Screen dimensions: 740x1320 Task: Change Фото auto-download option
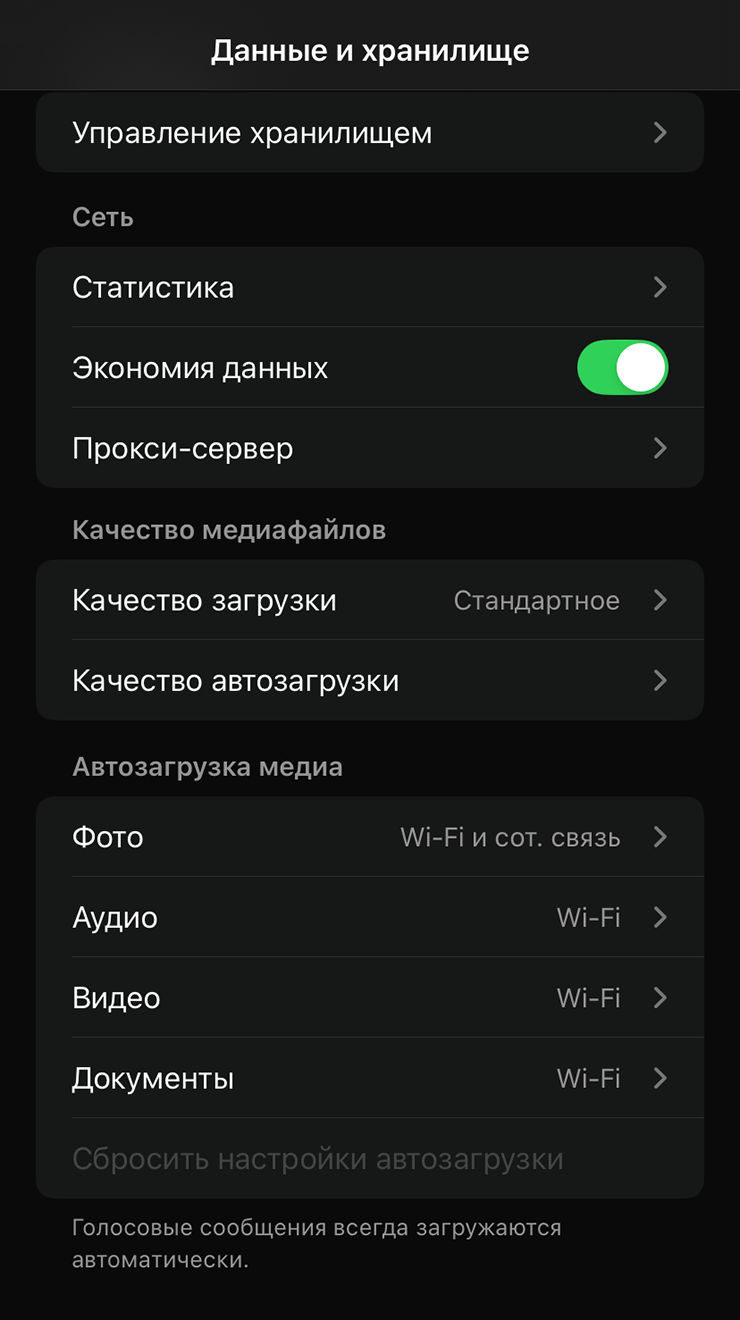(x=369, y=837)
